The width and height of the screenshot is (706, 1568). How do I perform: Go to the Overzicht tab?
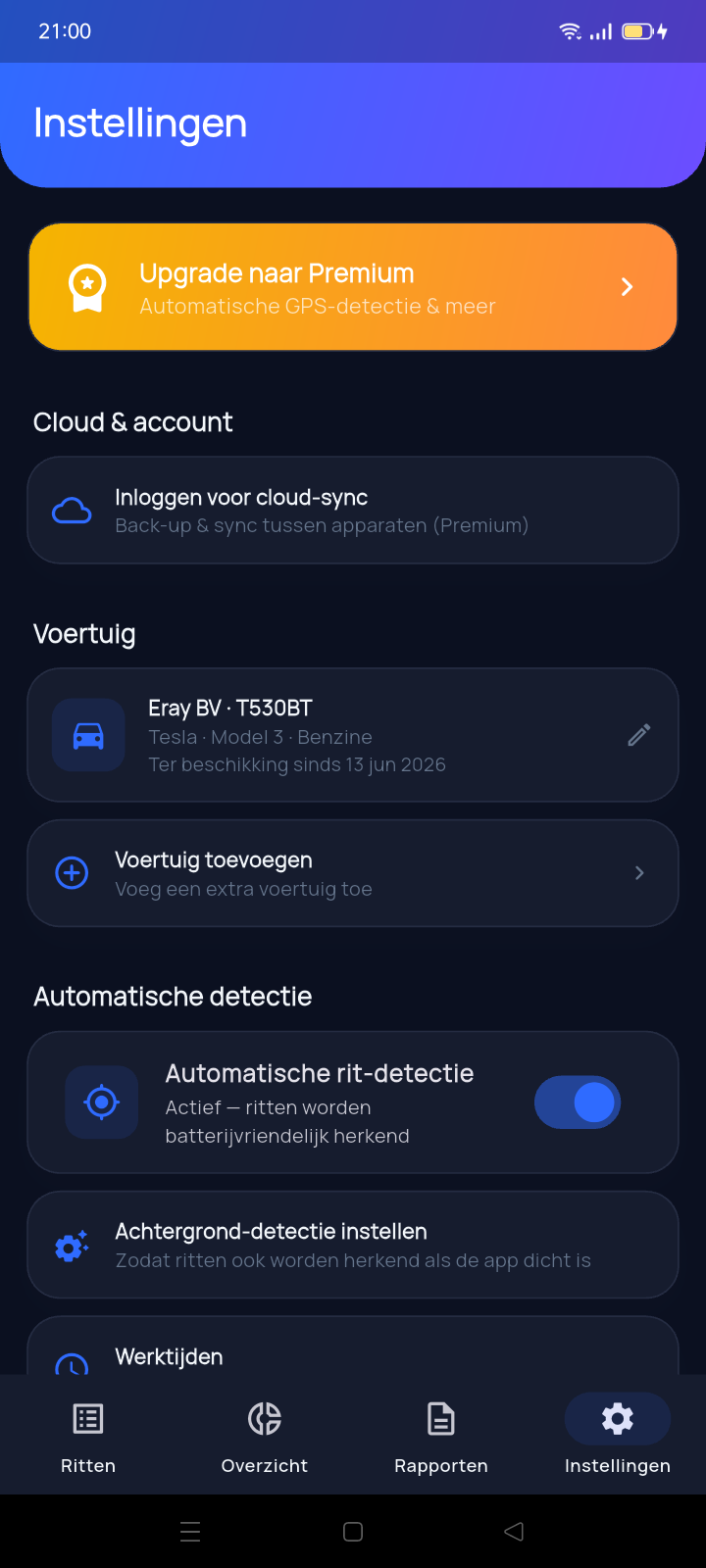click(265, 1436)
